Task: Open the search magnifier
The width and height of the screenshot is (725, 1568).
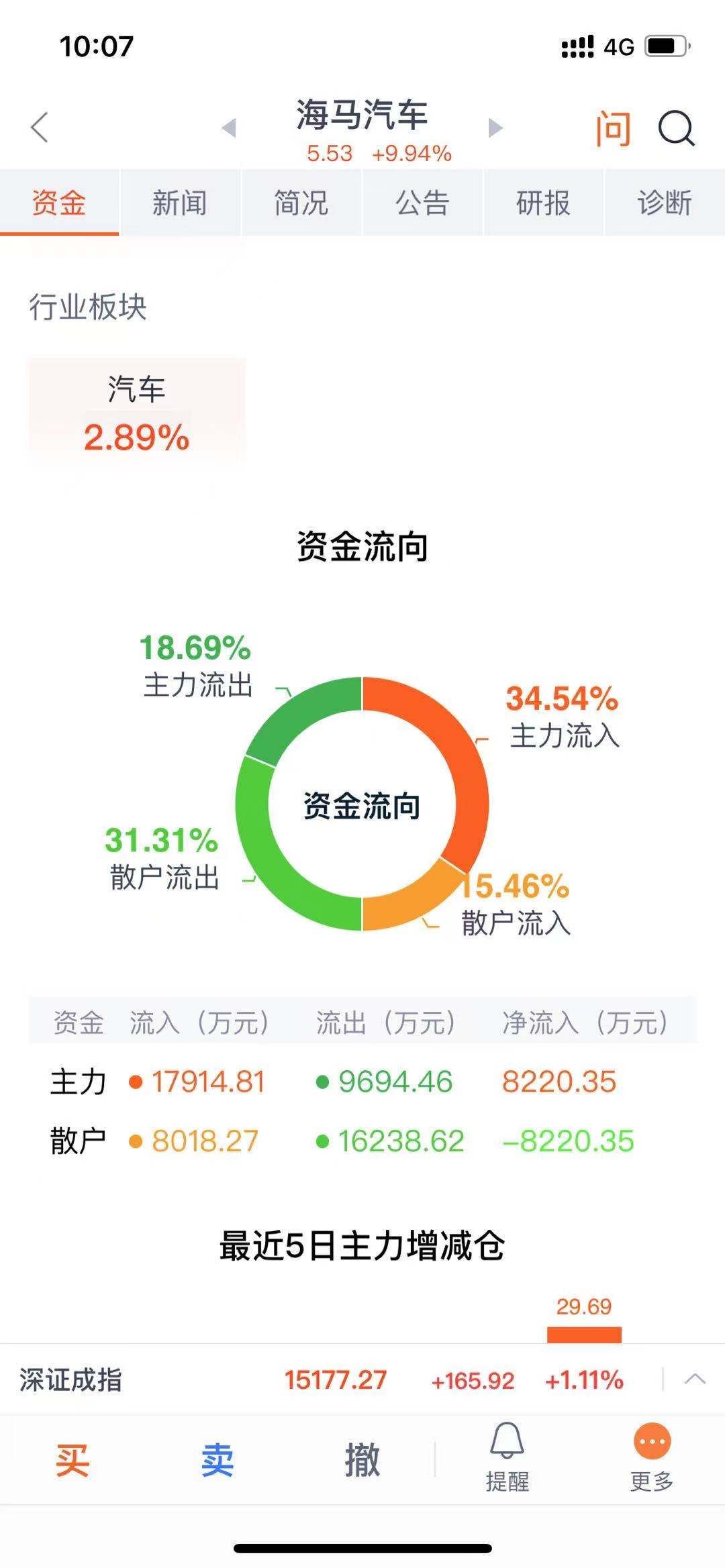Action: [676, 128]
